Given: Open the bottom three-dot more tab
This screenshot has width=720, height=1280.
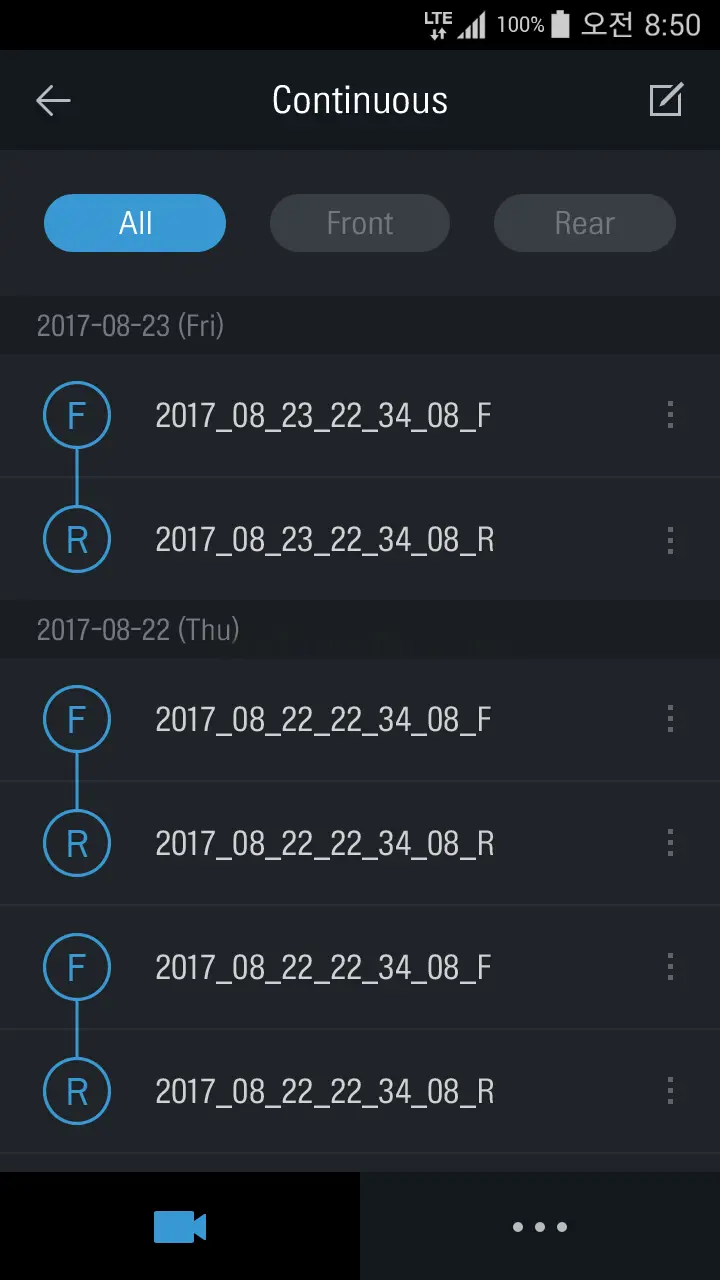Looking at the screenshot, I should tap(540, 1227).
